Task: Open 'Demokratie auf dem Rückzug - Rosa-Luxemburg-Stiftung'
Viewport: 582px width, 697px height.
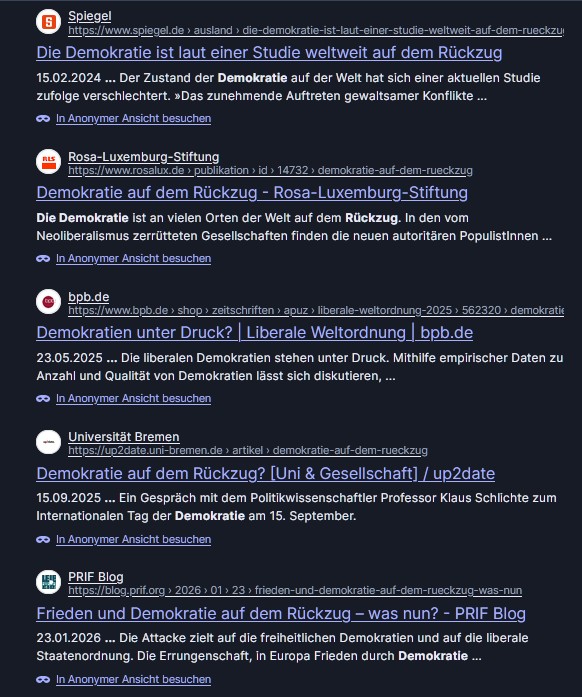Action: pos(252,192)
